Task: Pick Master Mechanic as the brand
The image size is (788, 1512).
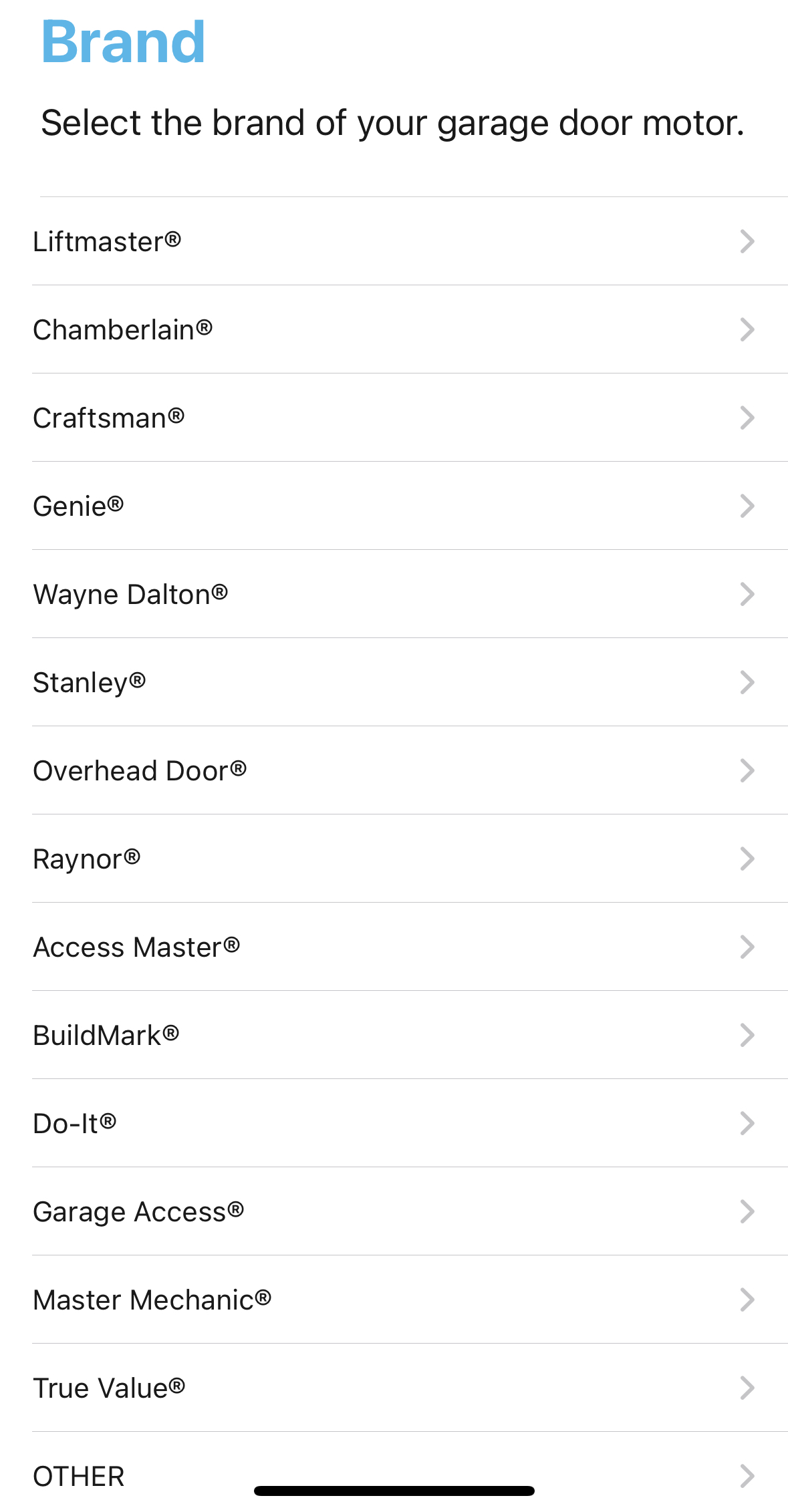Action: coord(153,1300)
